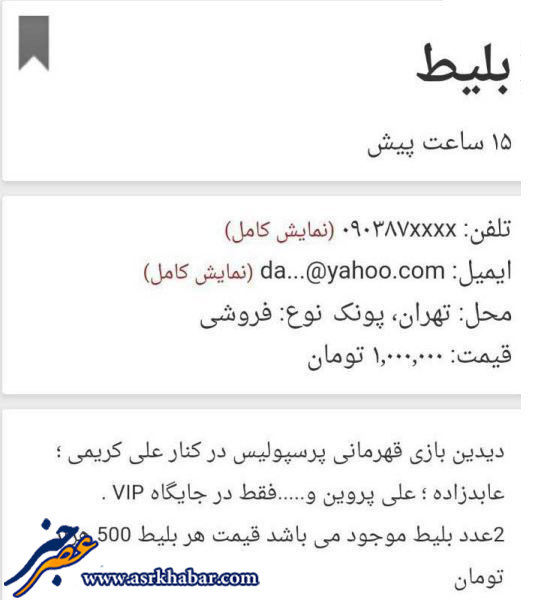Reveal the full email address
535x600 pixels.
(x=199, y=272)
